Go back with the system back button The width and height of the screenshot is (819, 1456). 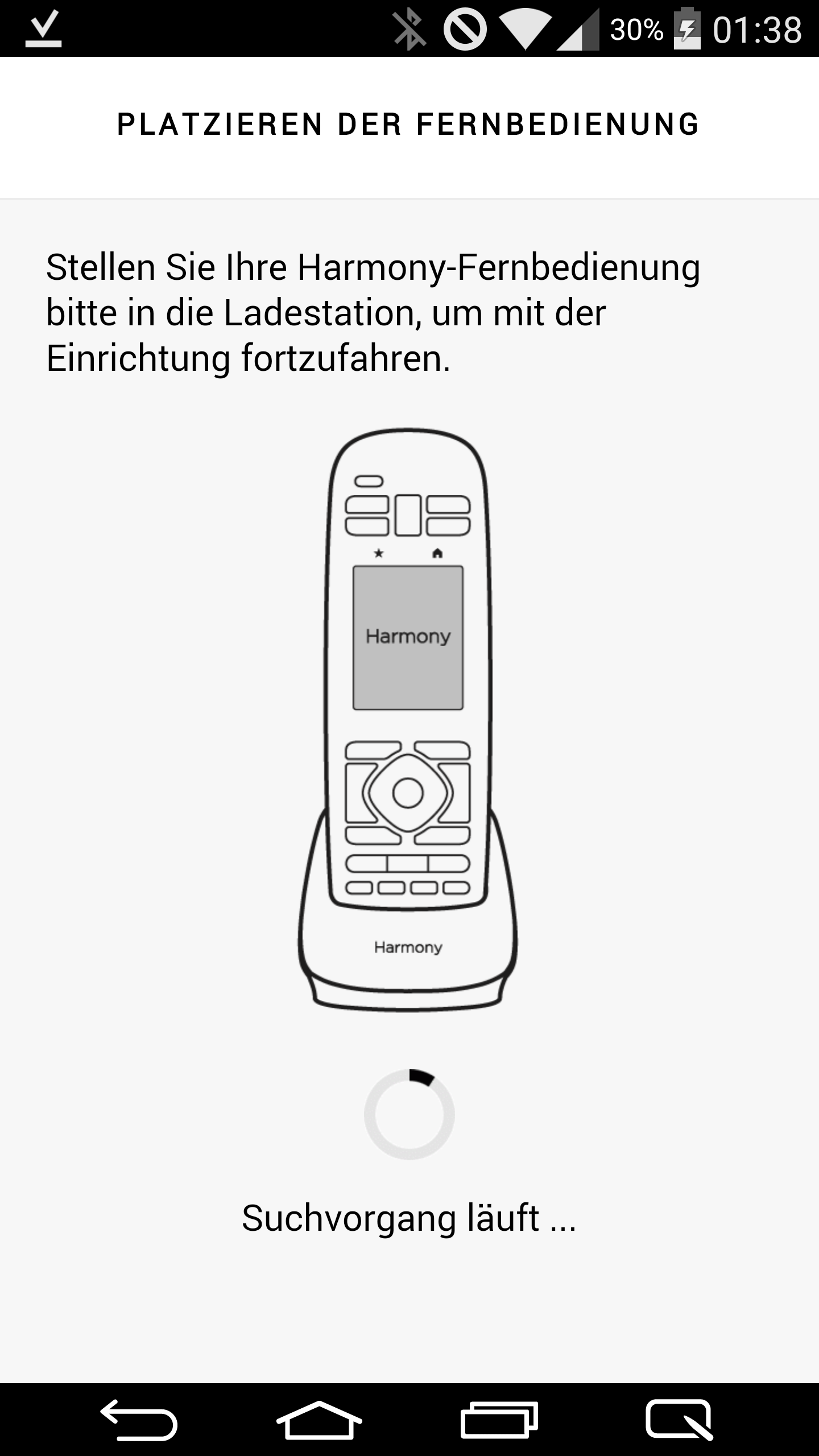point(139,1420)
